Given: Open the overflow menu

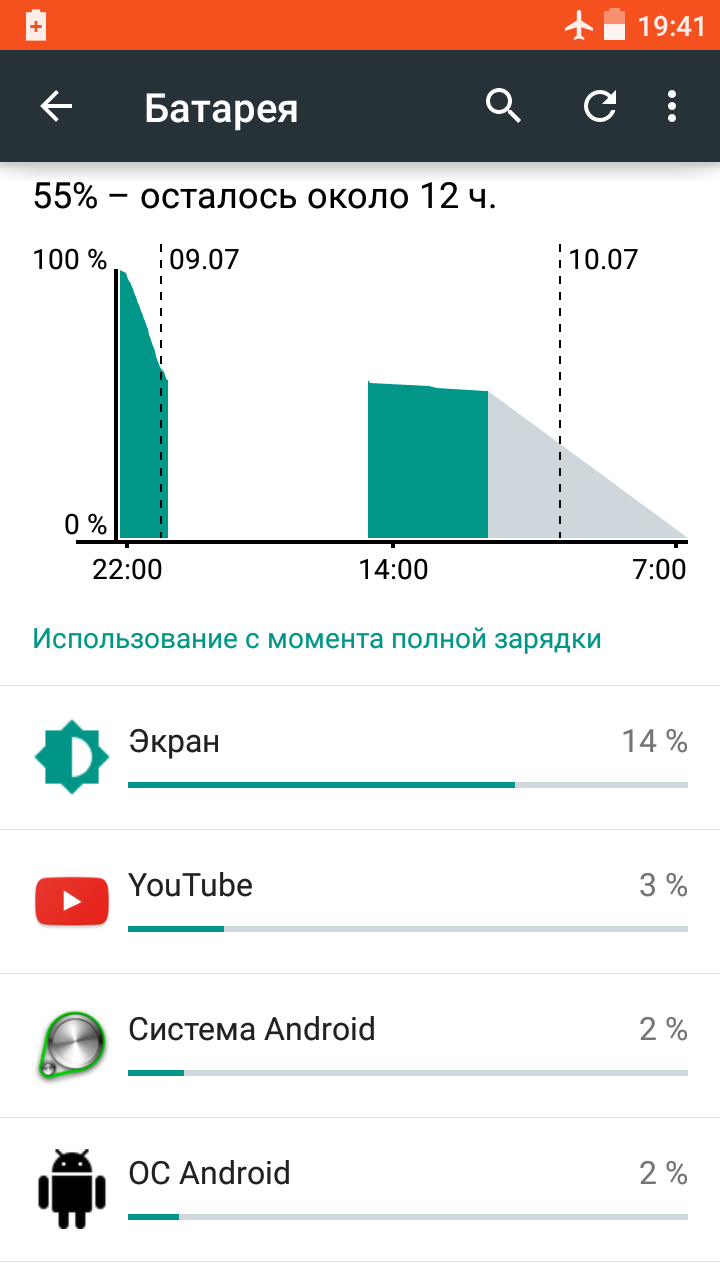Looking at the screenshot, I should click(x=672, y=106).
